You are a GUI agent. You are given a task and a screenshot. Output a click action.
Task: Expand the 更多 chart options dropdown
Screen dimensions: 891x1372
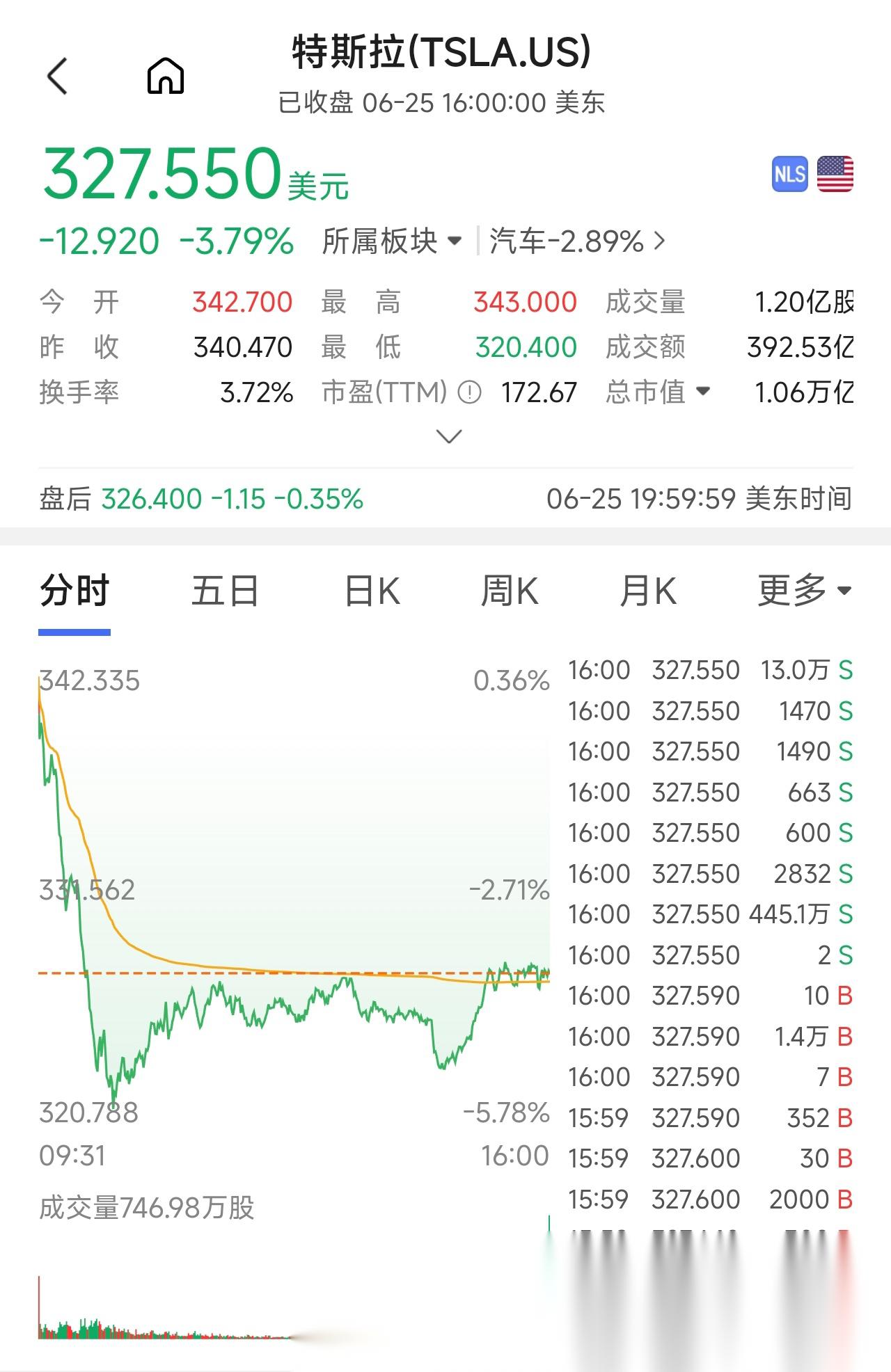(802, 590)
